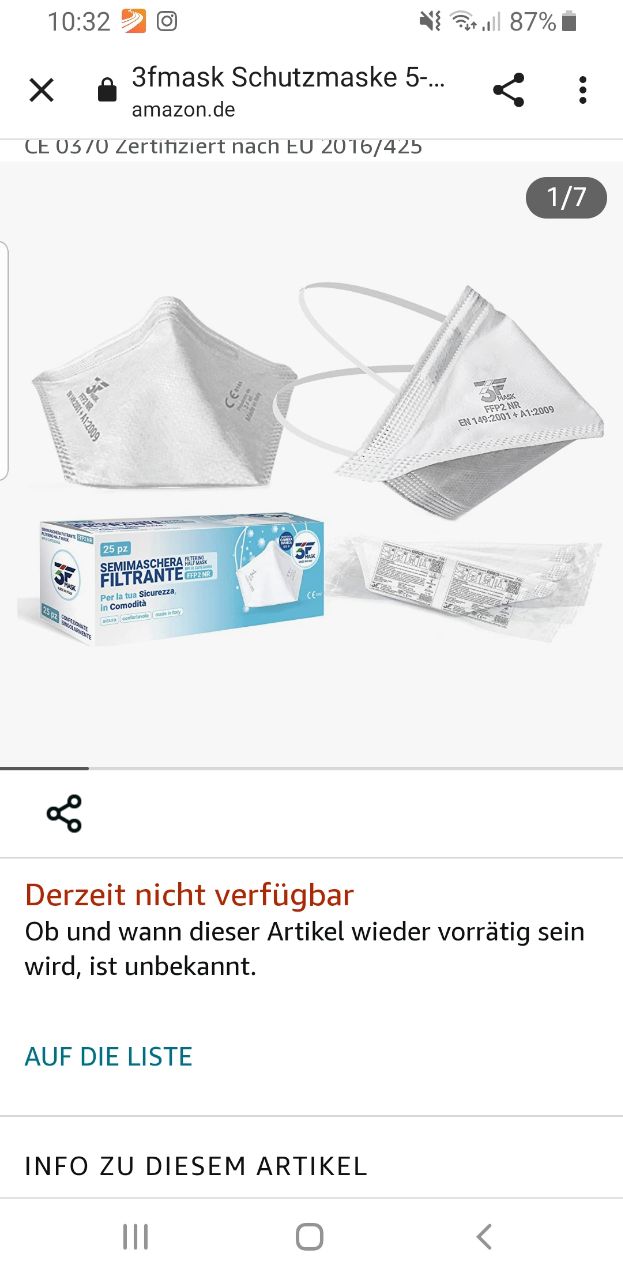Go back using the system navigation
Image resolution: width=623 pixels, height=1280 pixels.
[x=484, y=1237]
